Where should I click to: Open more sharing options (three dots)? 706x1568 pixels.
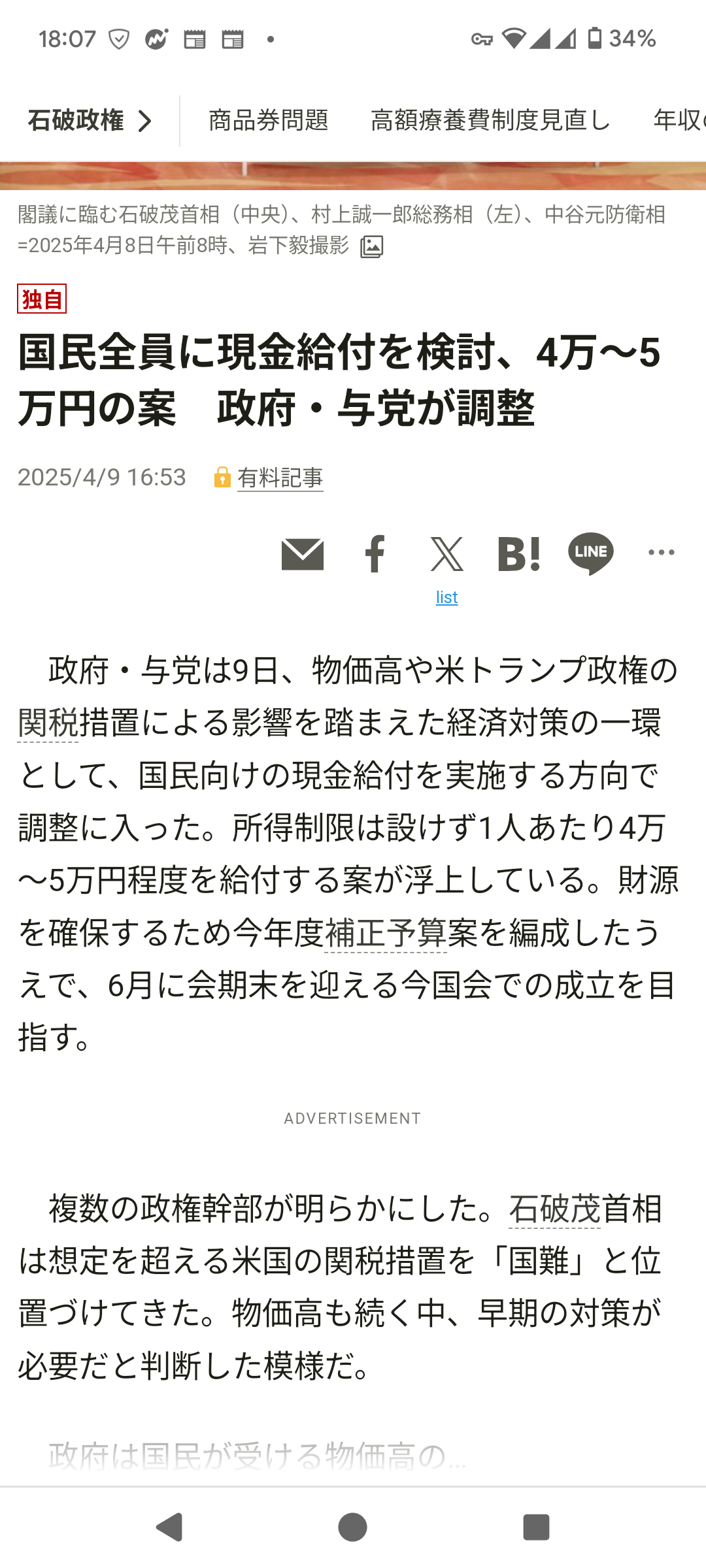(661, 553)
